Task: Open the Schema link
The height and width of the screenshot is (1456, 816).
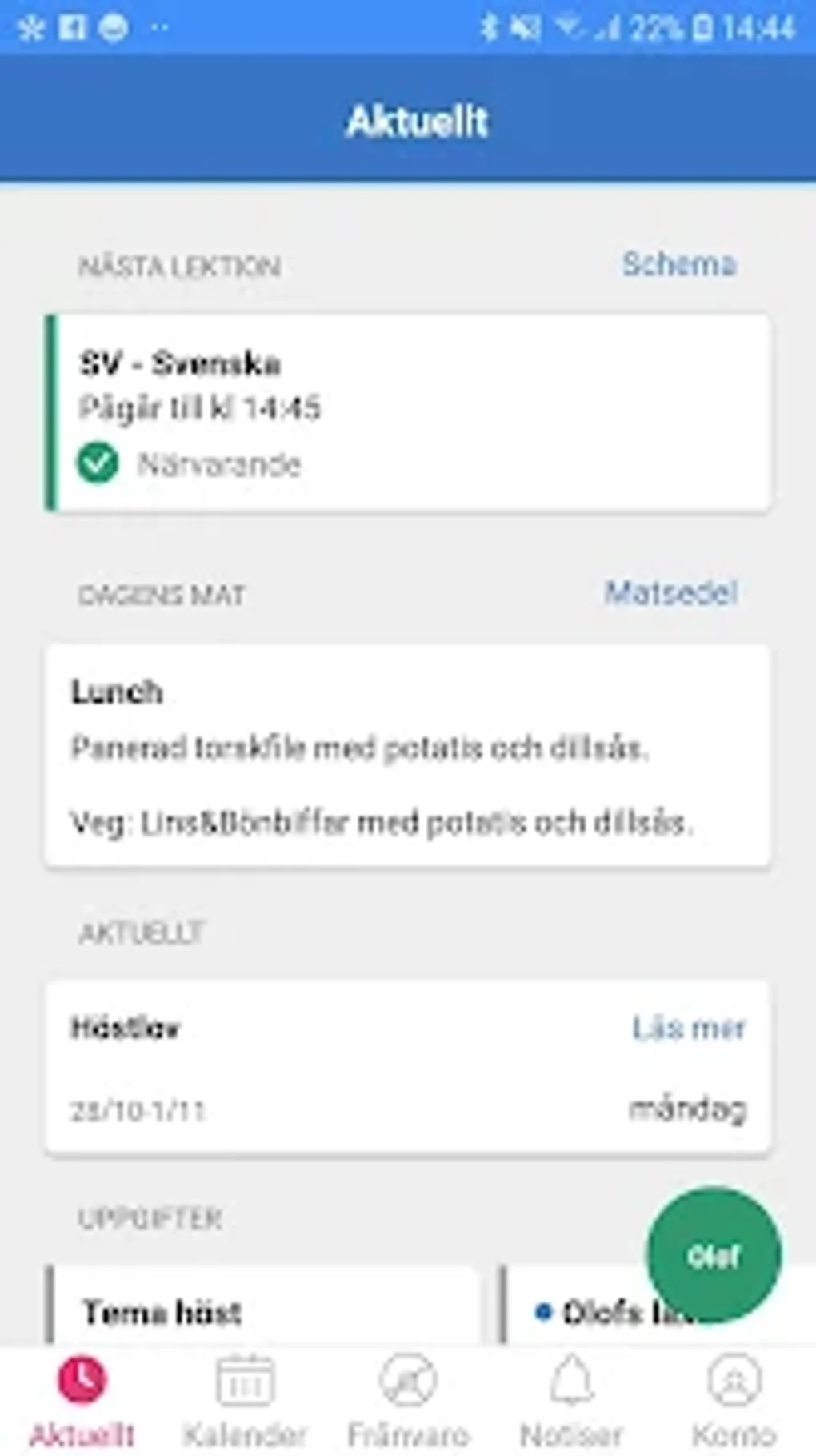Action: coord(679,264)
